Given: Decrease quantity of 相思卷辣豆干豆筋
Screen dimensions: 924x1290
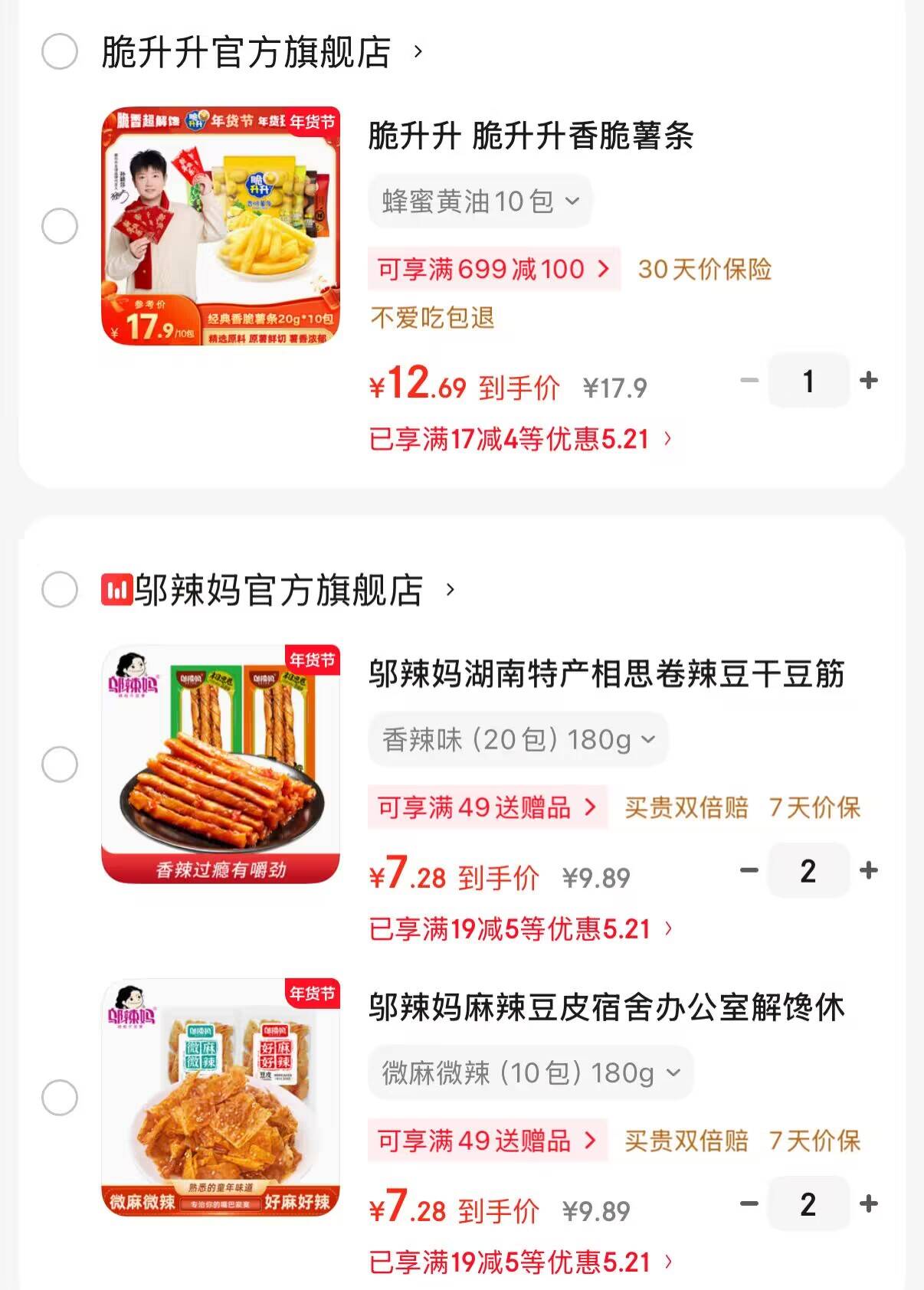Looking at the screenshot, I should 749,870.
